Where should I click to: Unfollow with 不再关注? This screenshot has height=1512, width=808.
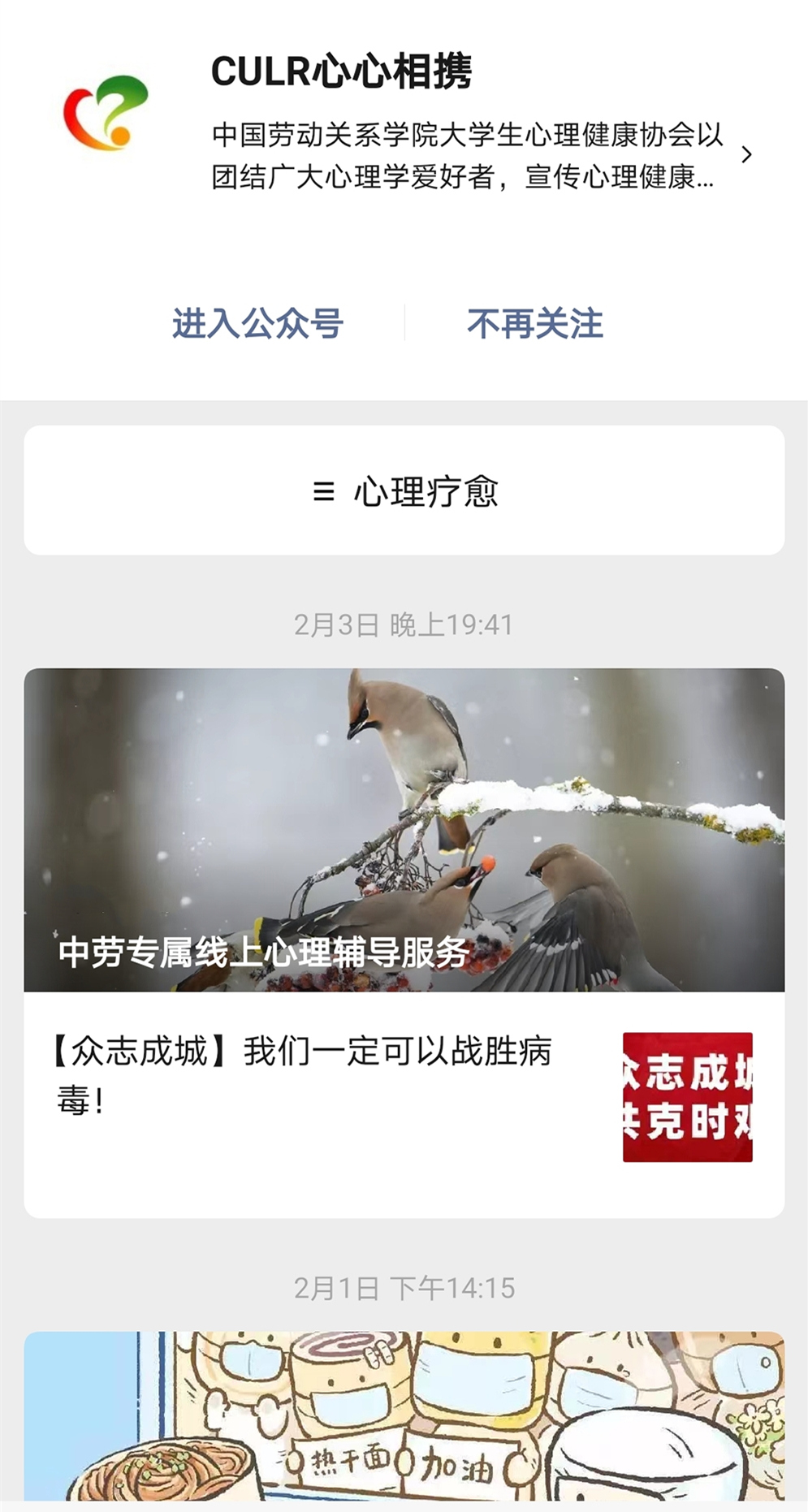coord(534,323)
